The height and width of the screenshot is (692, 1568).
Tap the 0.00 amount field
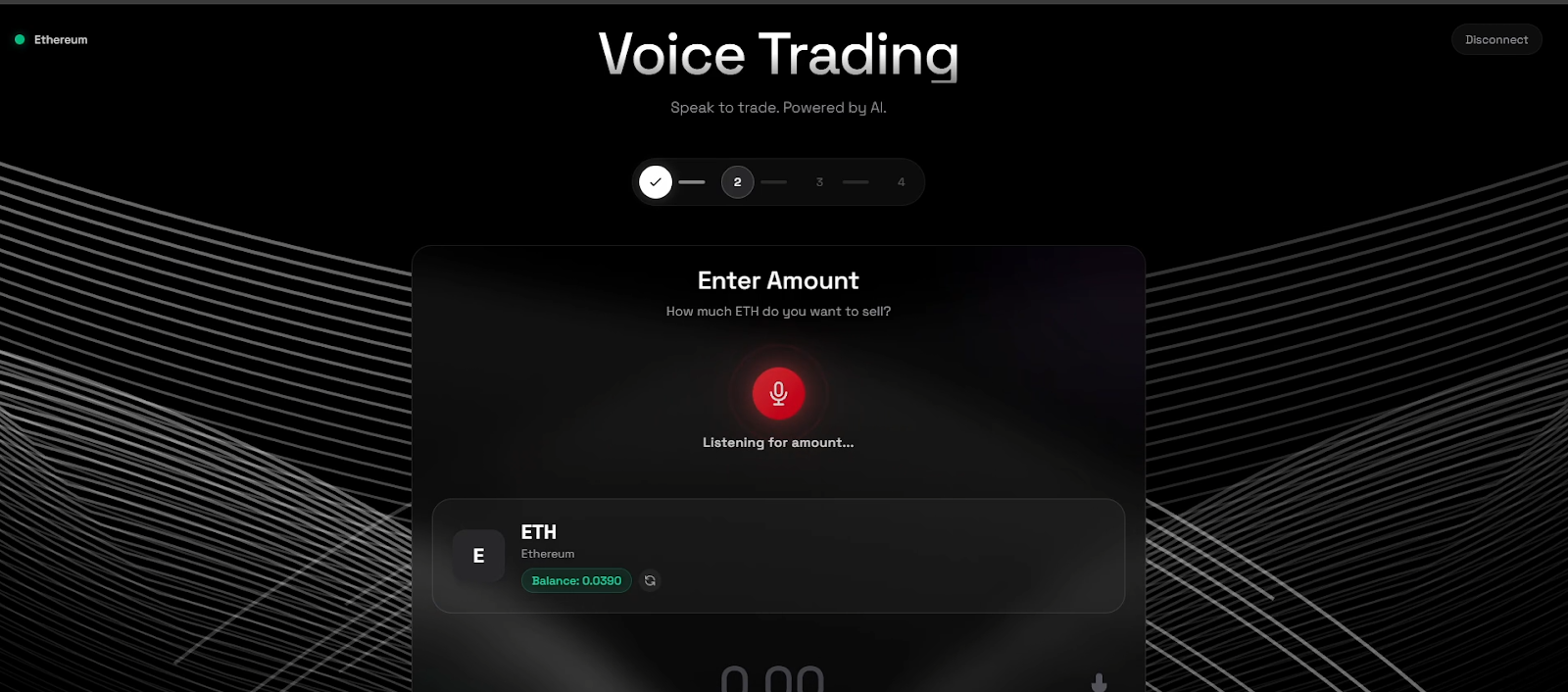(x=772, y=678)
